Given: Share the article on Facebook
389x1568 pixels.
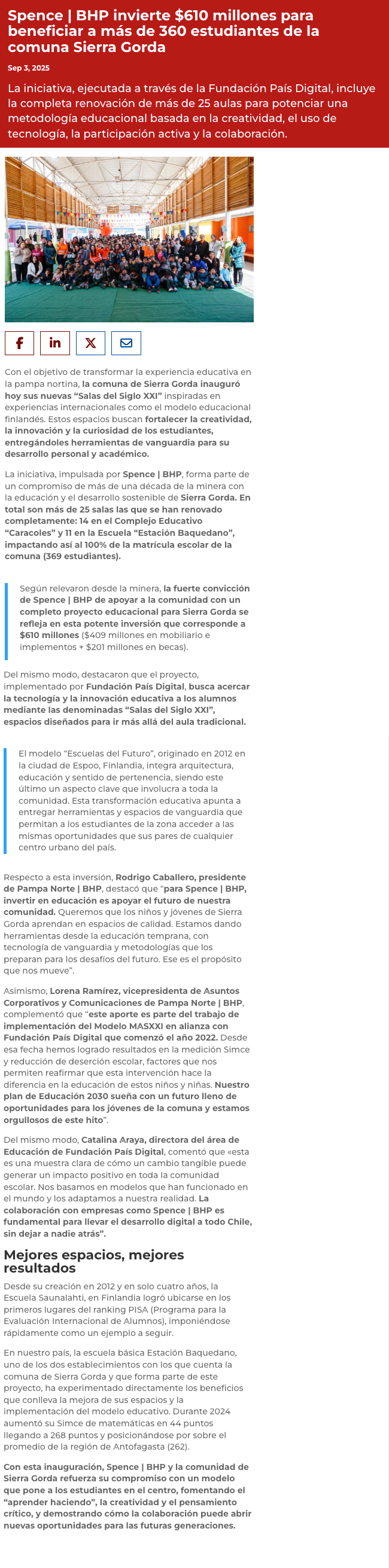Looking at the screenshot, I should pos(20,343).
